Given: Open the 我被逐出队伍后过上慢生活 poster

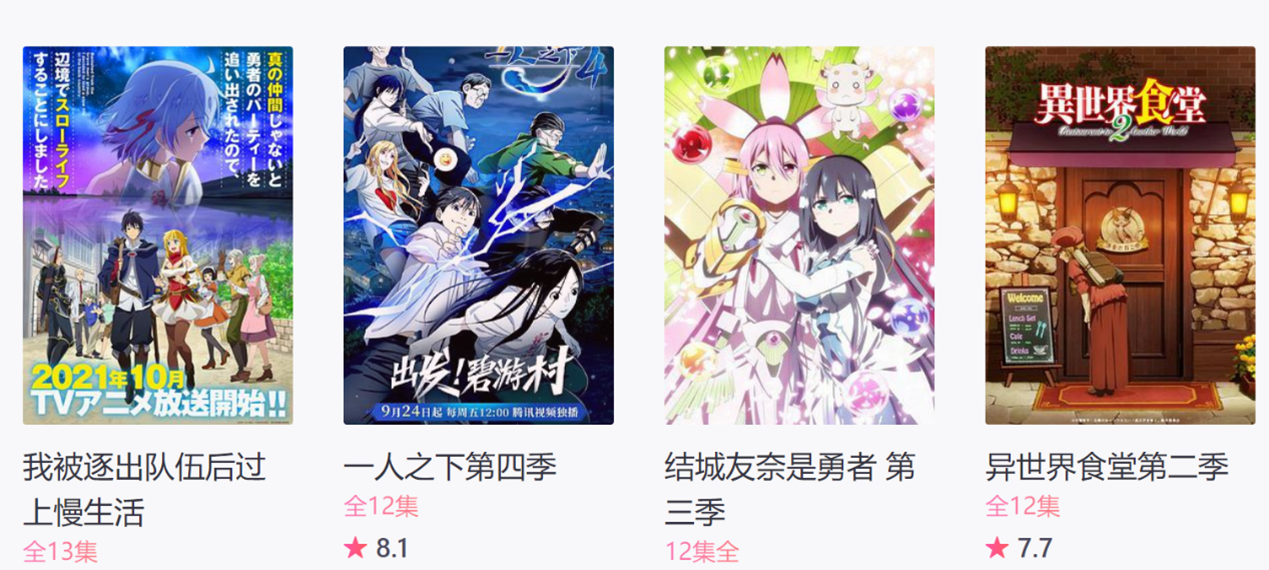Looking at the screenshot, I should point(158,235).
